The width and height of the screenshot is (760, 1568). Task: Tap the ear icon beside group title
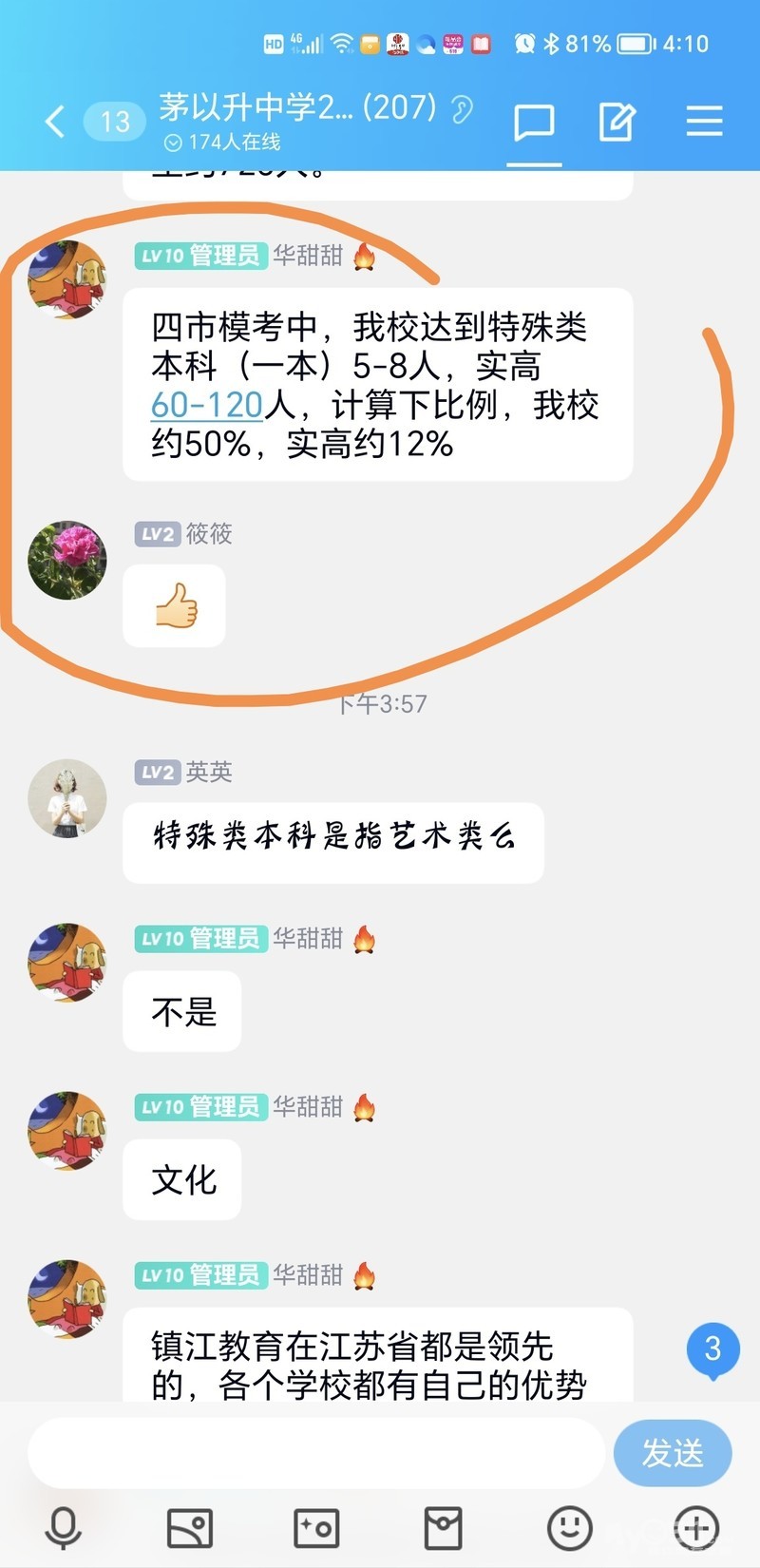[x=463, y=109]
